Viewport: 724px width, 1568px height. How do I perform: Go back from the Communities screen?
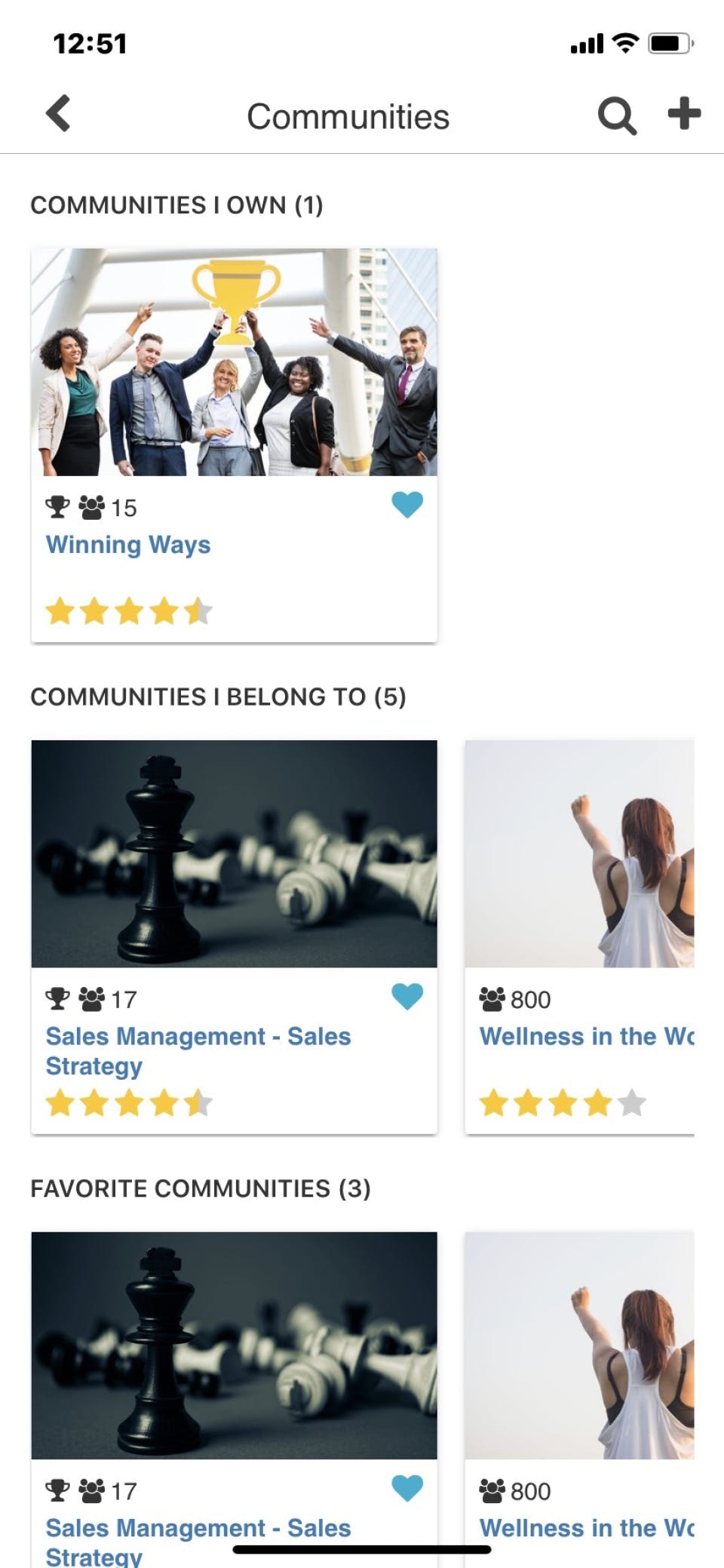click(x=59, y=114)
